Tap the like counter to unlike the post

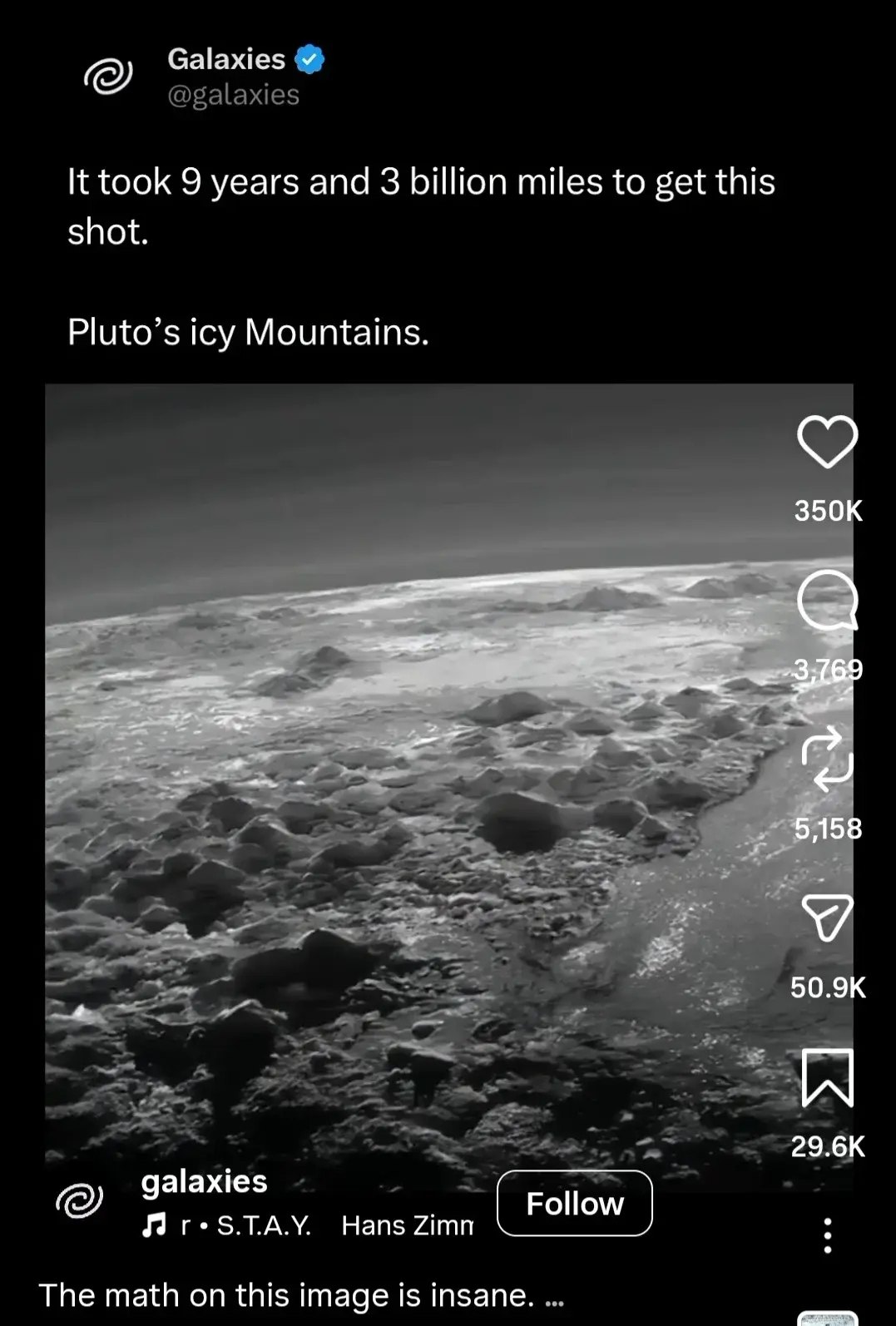[828, 512]
